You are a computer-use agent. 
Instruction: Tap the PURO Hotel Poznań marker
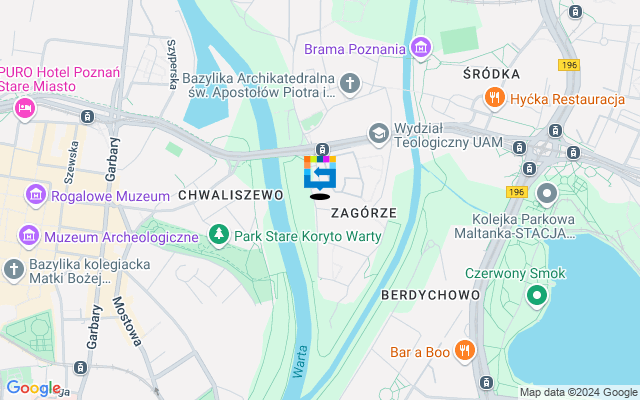(24, 107)
